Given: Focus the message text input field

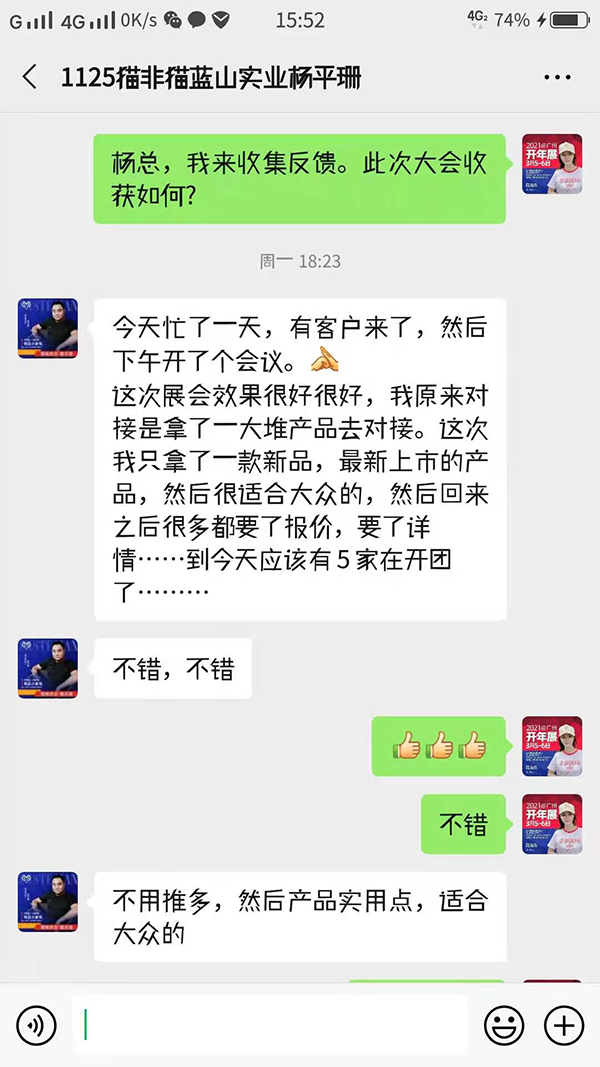Looking at the screenshot, I should tap(270, 1025).
